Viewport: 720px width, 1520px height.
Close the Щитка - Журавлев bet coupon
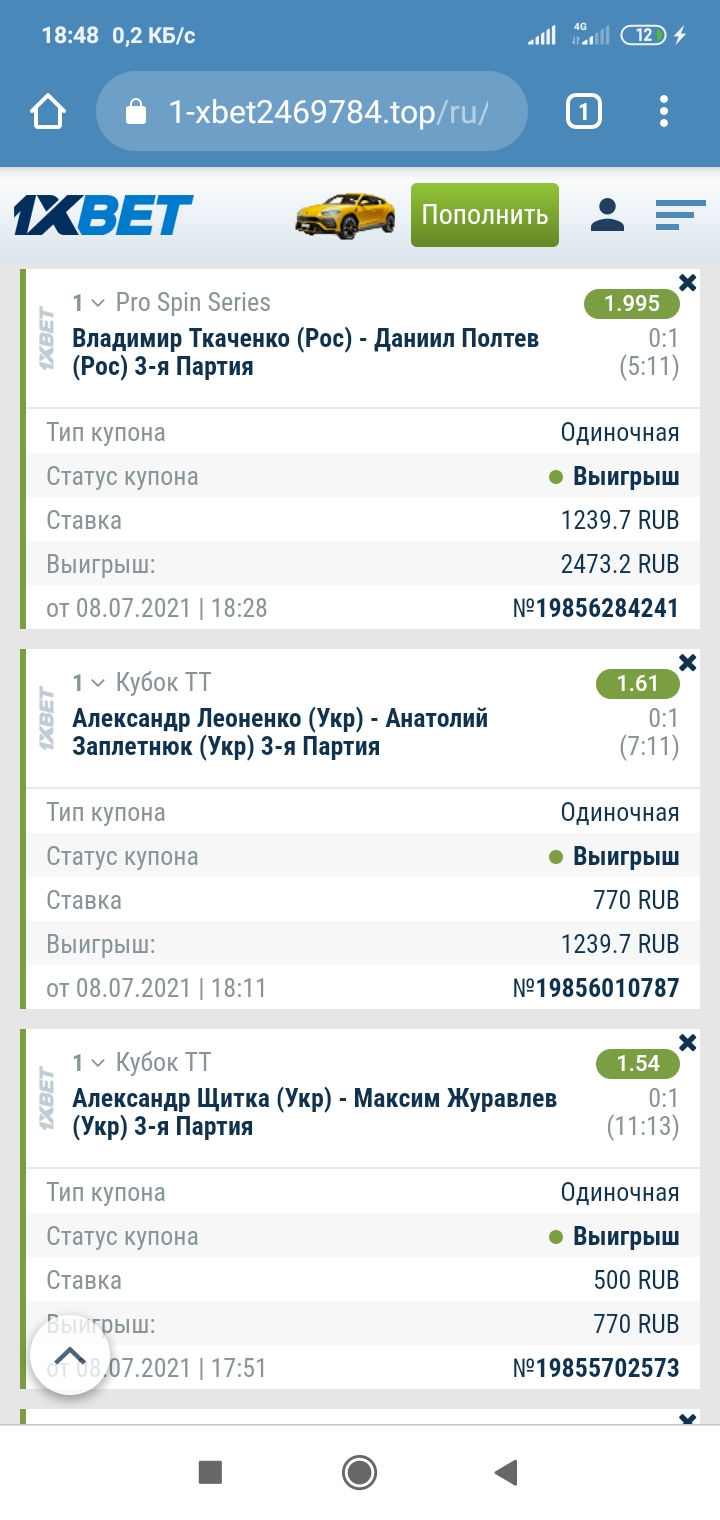[x=687, y=1043]
